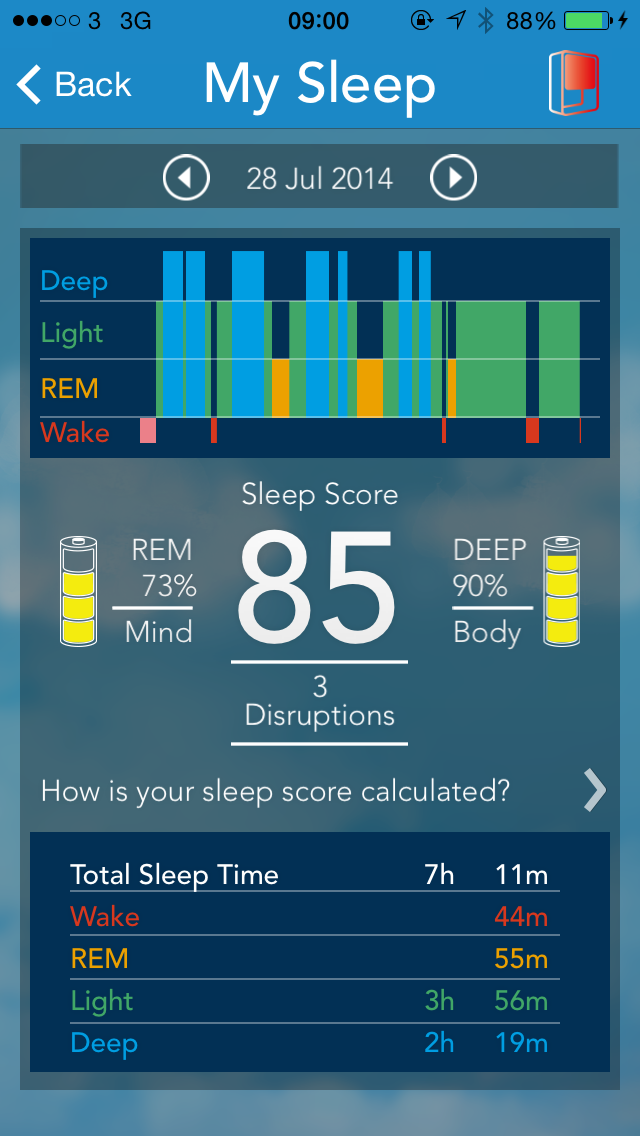Go to the previous day's sleep data
This screenshot has height=1136, width=640.
point(186,179)
